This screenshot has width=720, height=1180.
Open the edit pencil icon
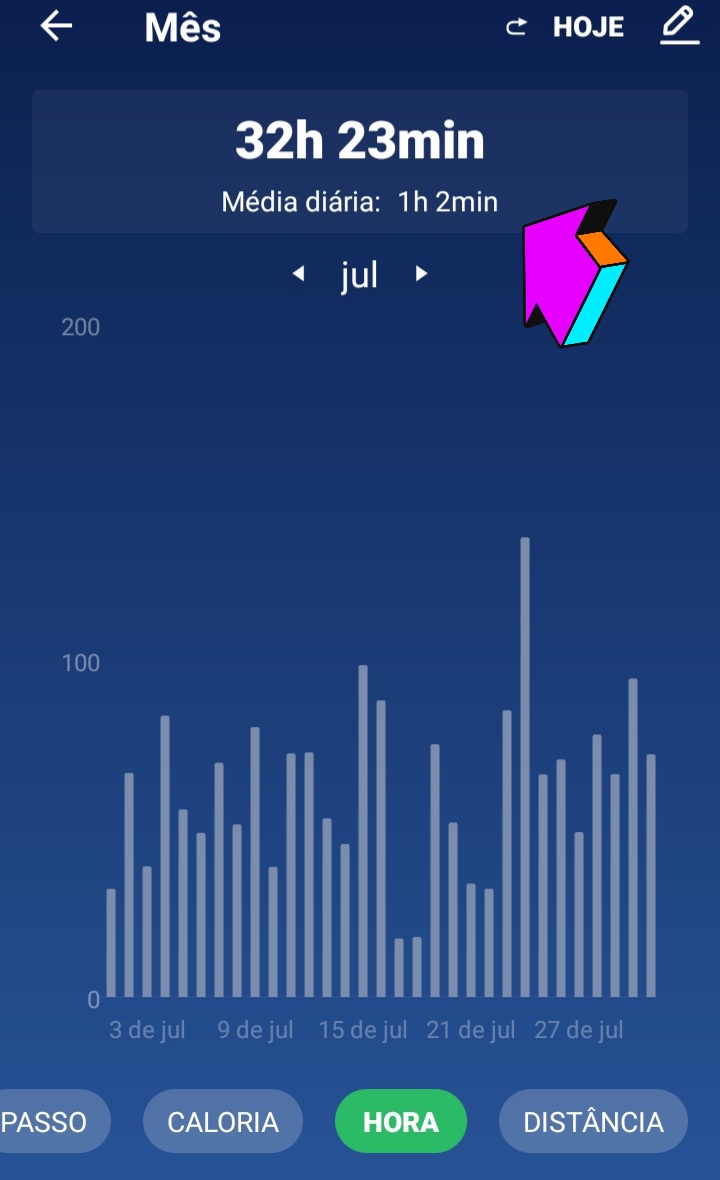(x=679, y=25)
